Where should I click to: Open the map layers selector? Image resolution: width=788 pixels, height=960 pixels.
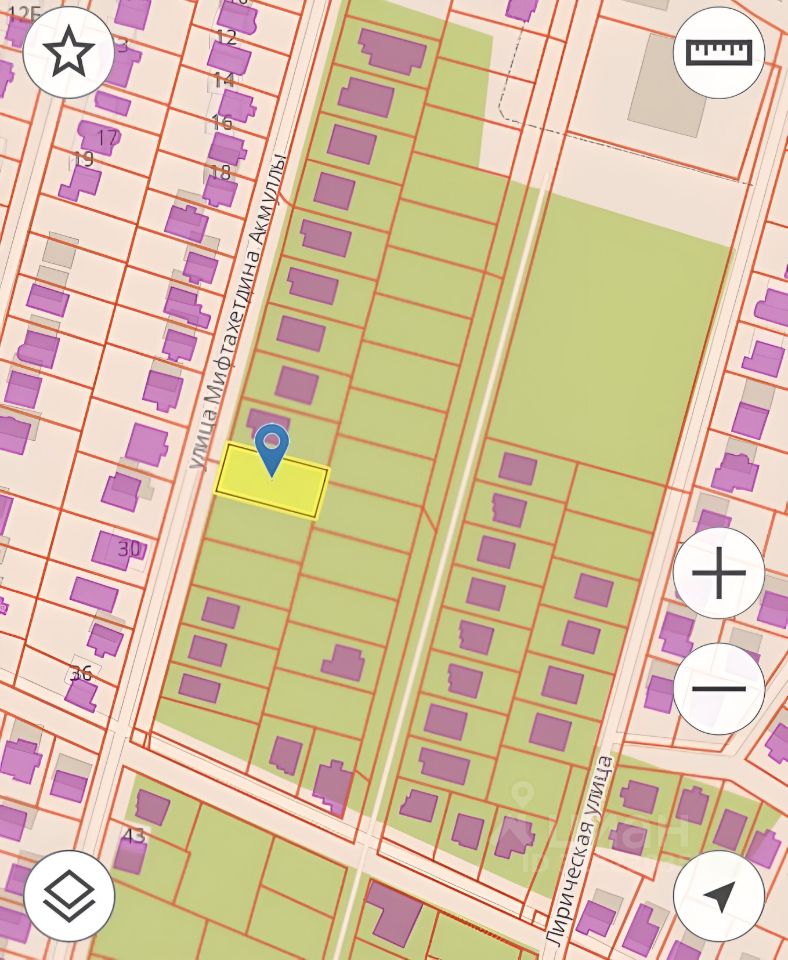pyautogui.click(x=69, y=896)
